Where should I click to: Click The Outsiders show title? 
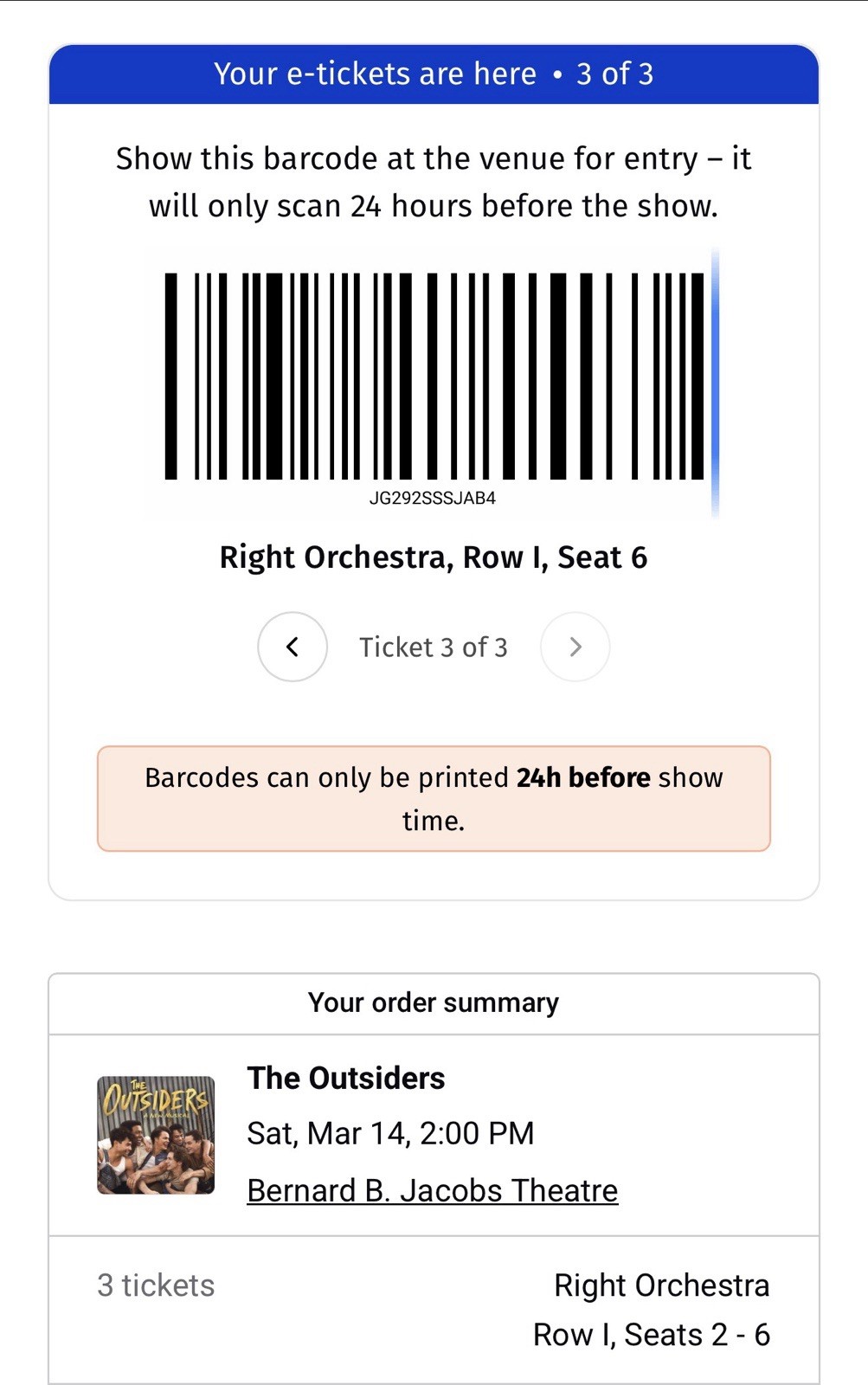(x=345, y=1079)
